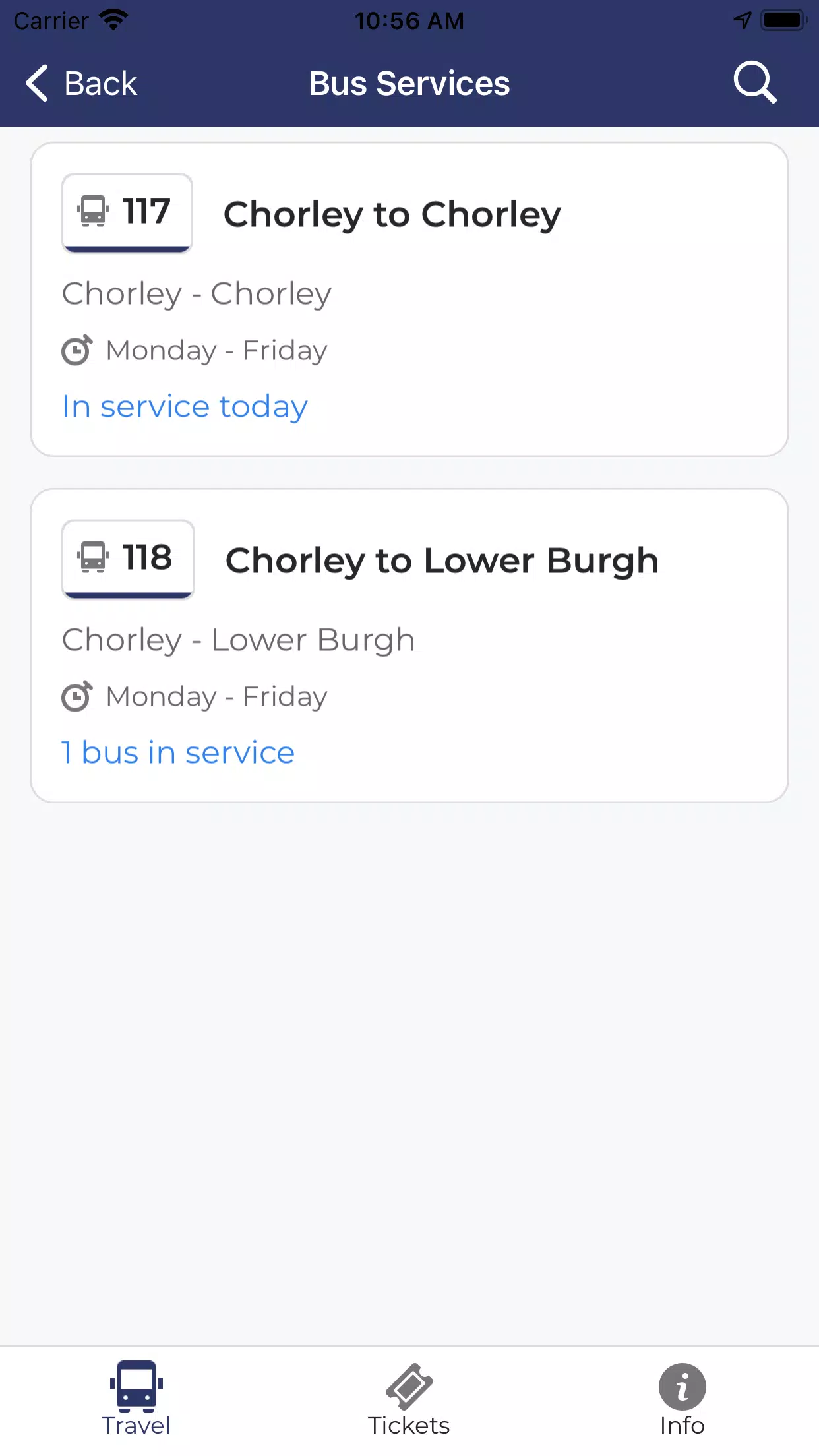
Task: Click the clock icon on route 118 card
Action: [x=77, y=696]
